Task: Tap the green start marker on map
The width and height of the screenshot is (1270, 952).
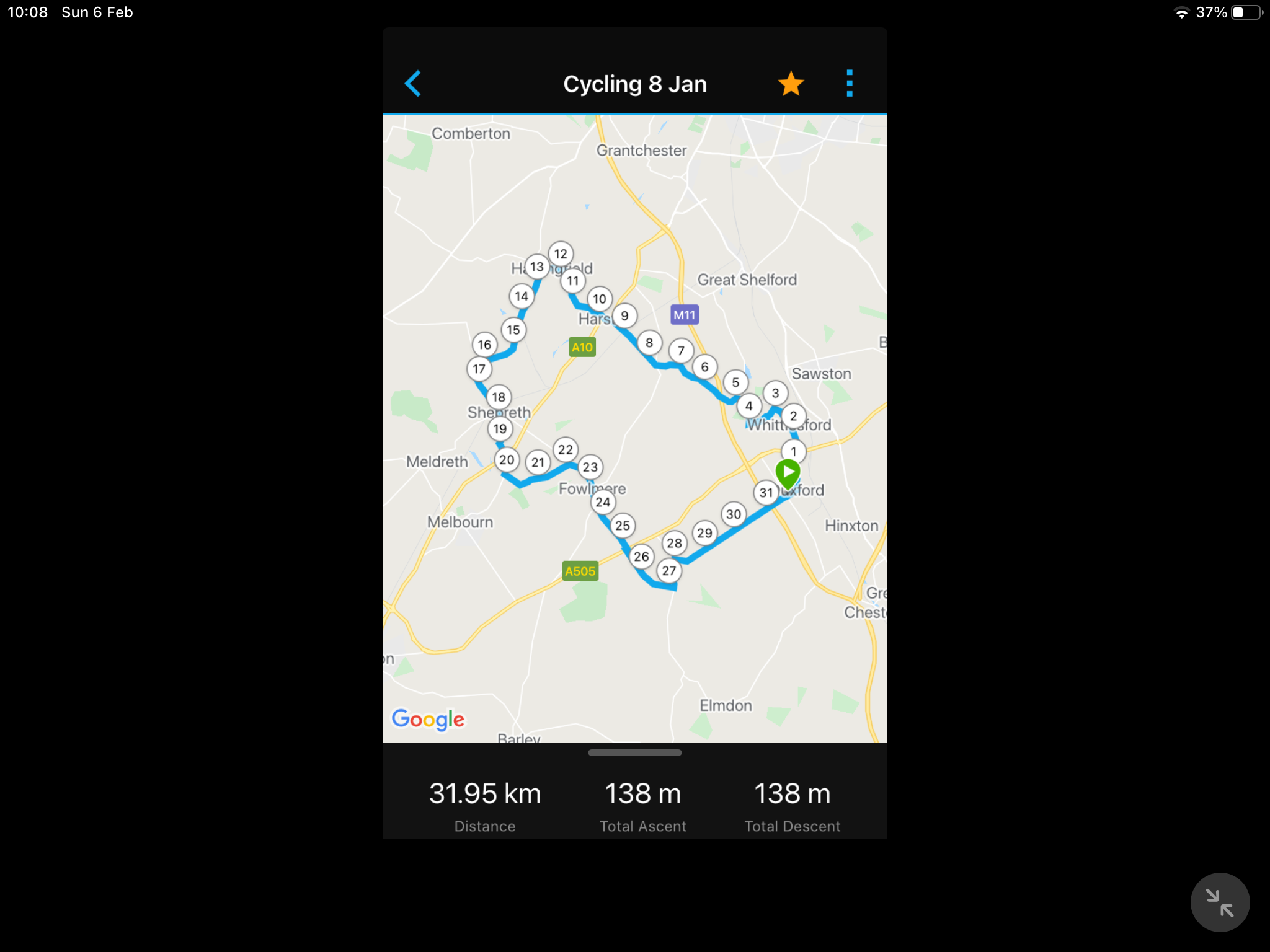Action: pyautogui.click(x=788, y=473)
